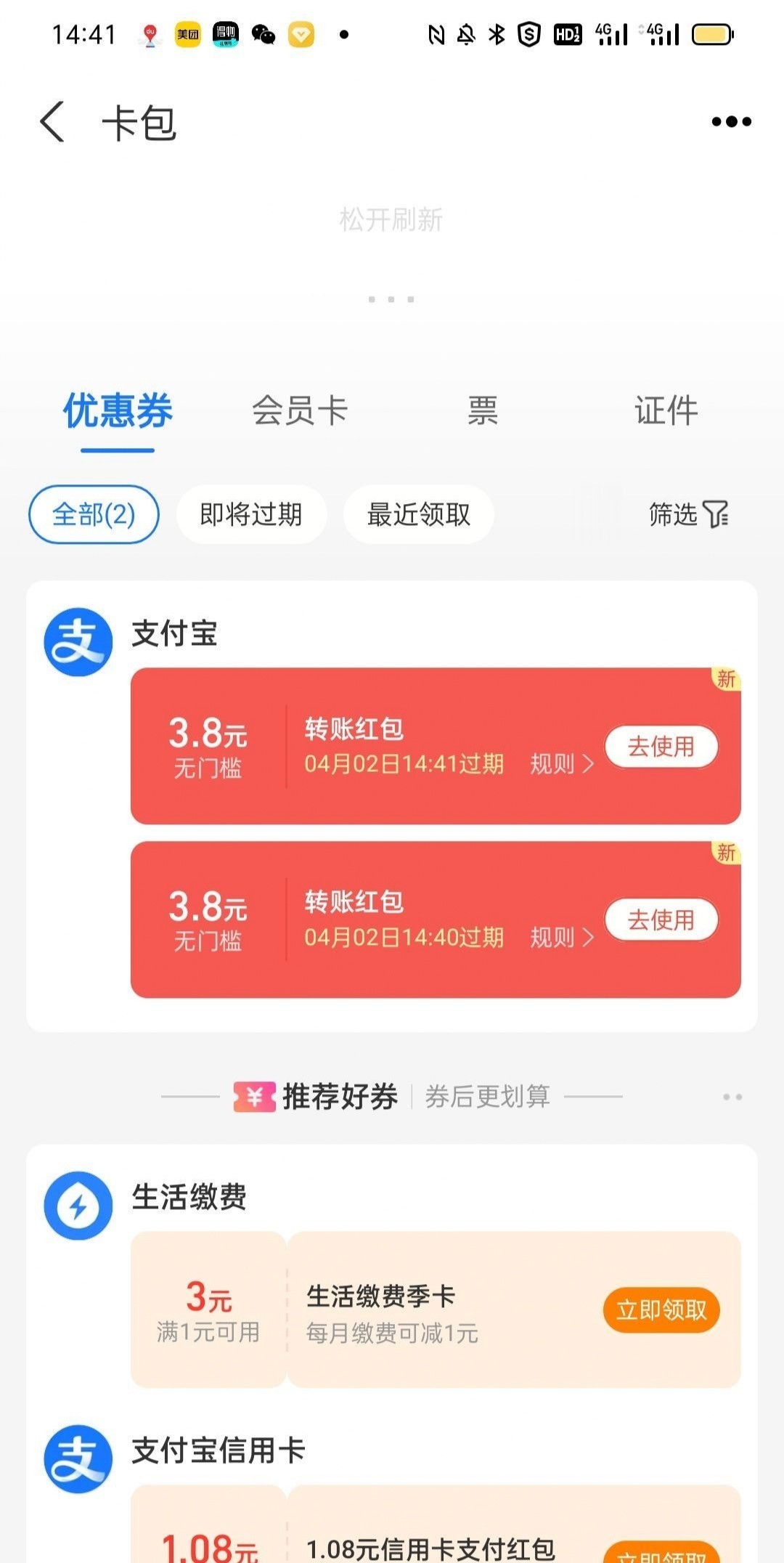View 规则 for the coupon expiring at 14:41
The width and height of the screenshot is (784, 1563).
(x=562, y=764)
